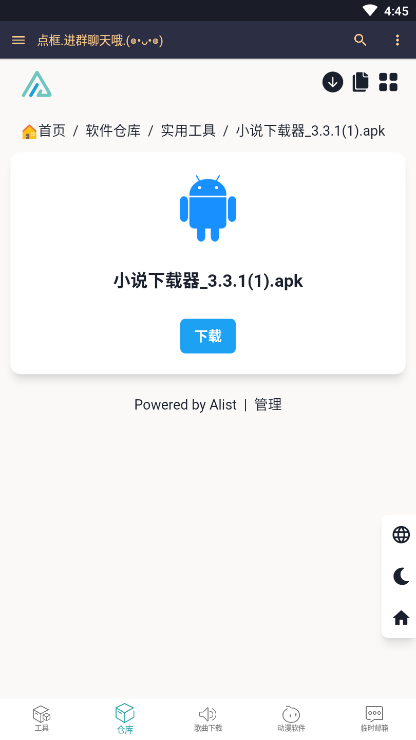Screen dimensions: 416x740
Task: Open the 管理 link
Action: coord(268,404)
